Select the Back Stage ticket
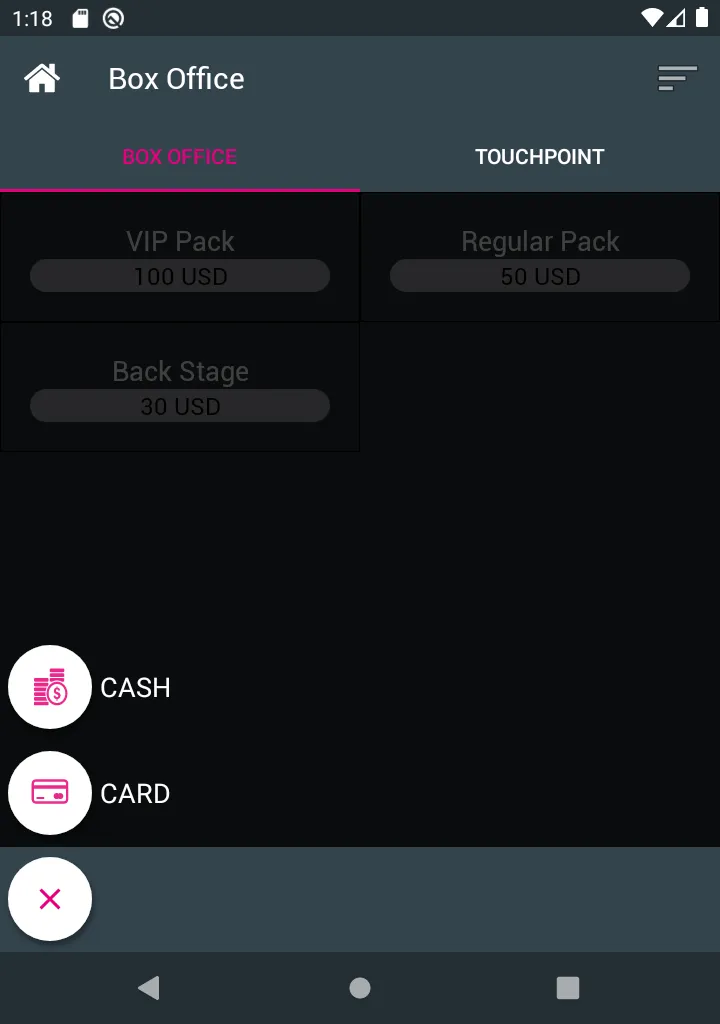 pos(180,388)
